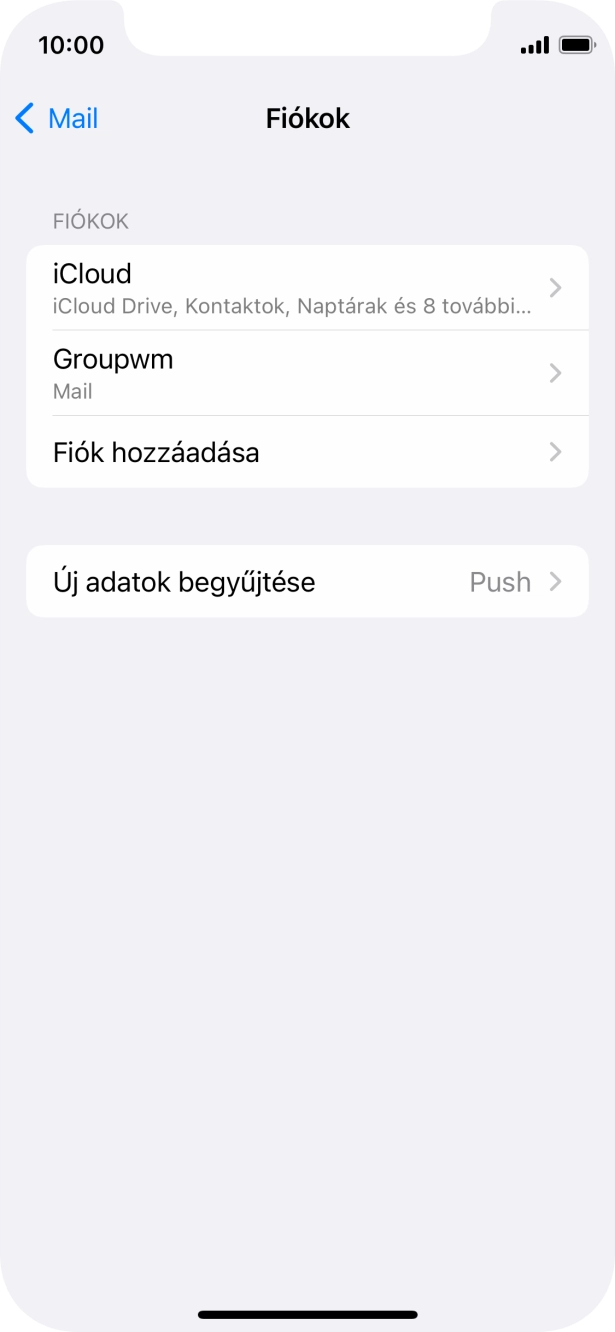
Task: Open Új adatok begyűjtése settings
Action: [x=306, y=582]
